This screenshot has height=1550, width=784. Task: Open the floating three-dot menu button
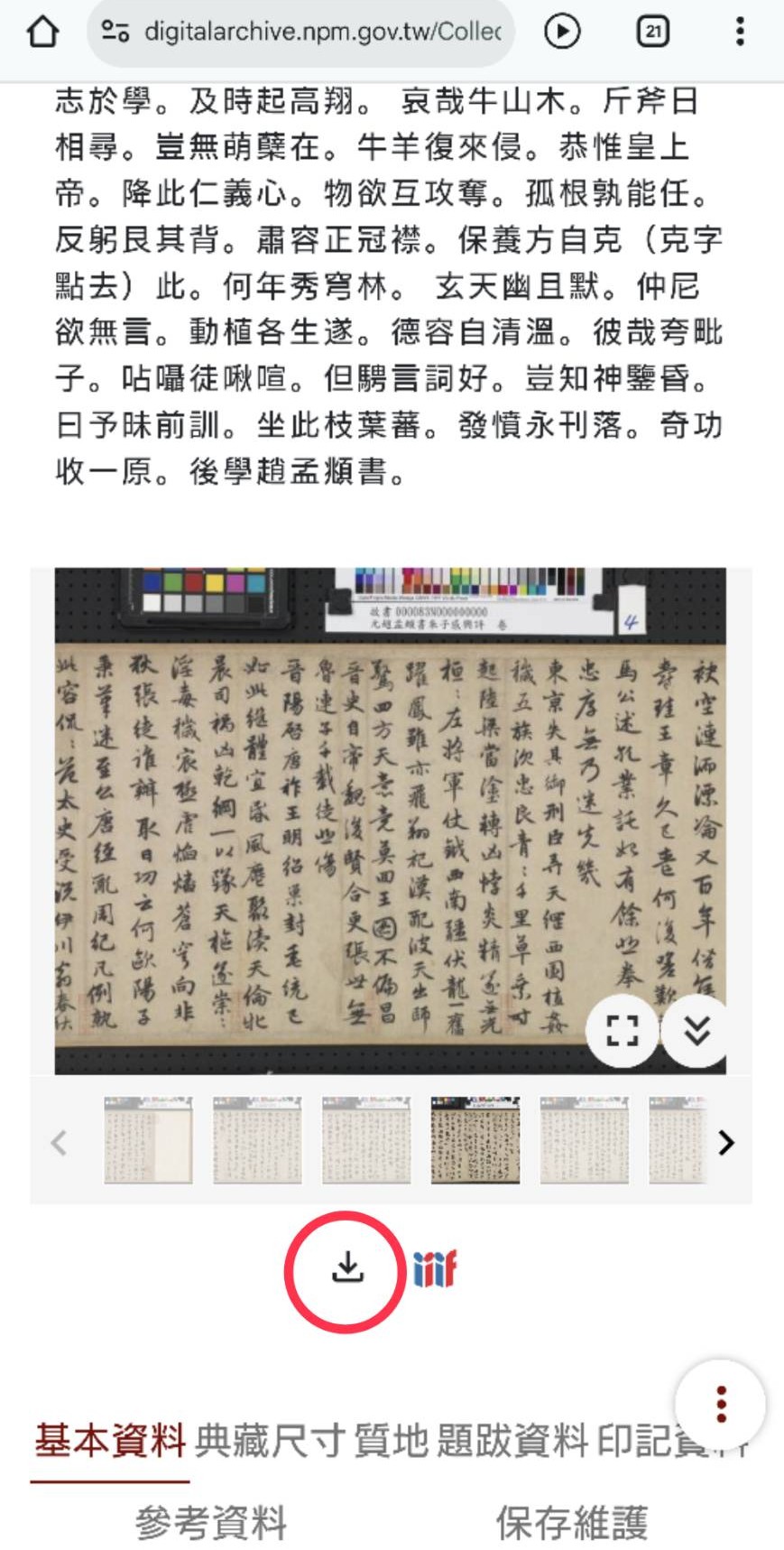720,1405
